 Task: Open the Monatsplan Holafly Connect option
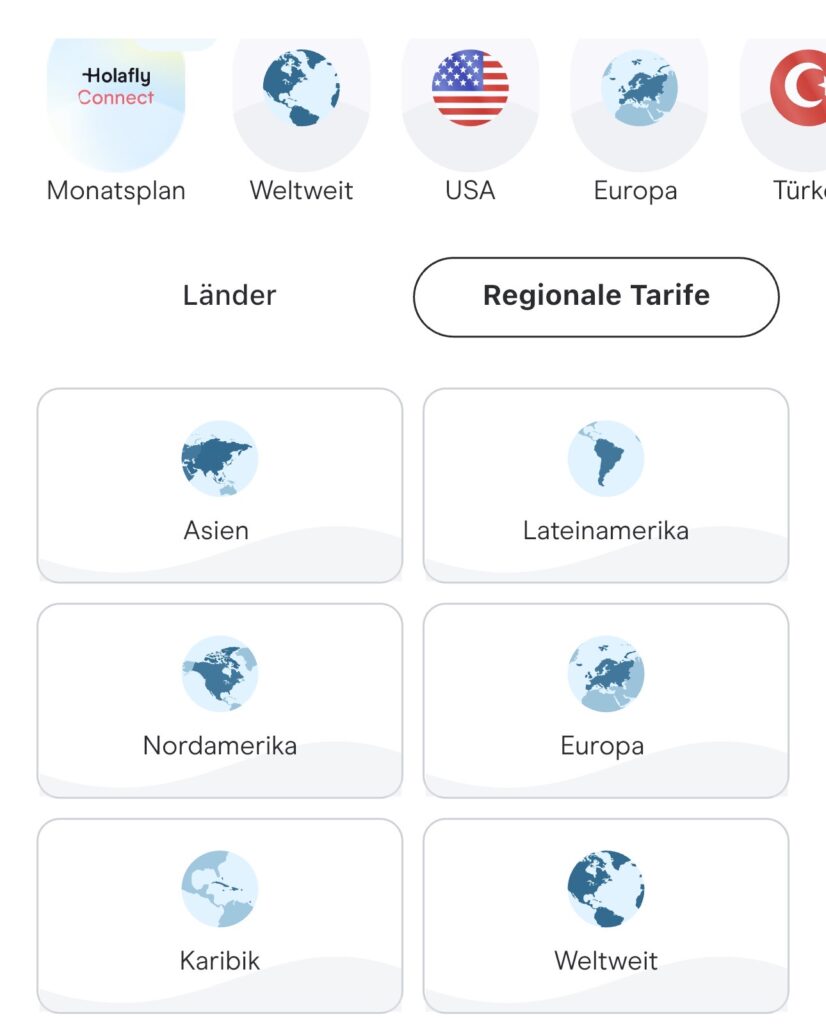pyautogui.click(x=116, y=105)
